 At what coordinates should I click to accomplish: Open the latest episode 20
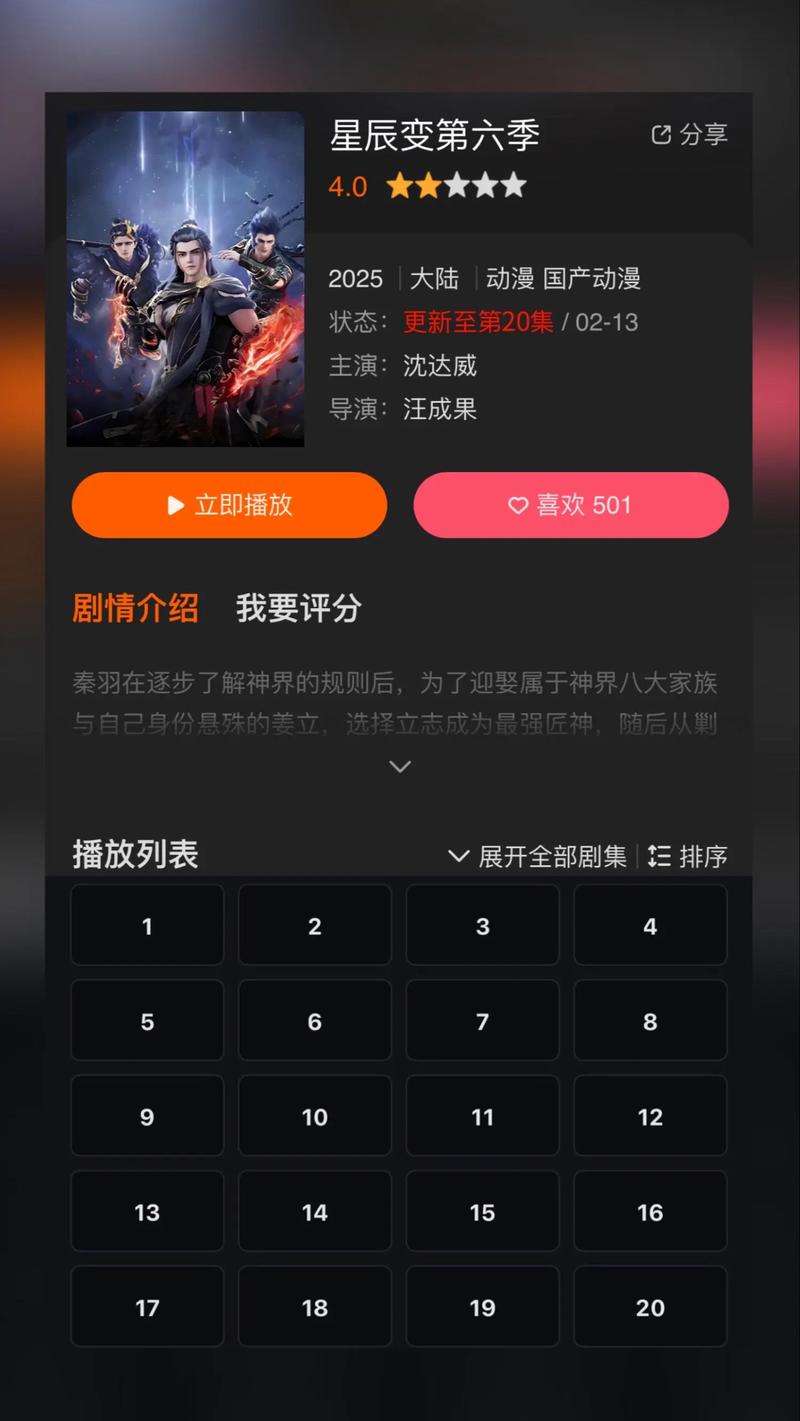(x=650, y=1307)
